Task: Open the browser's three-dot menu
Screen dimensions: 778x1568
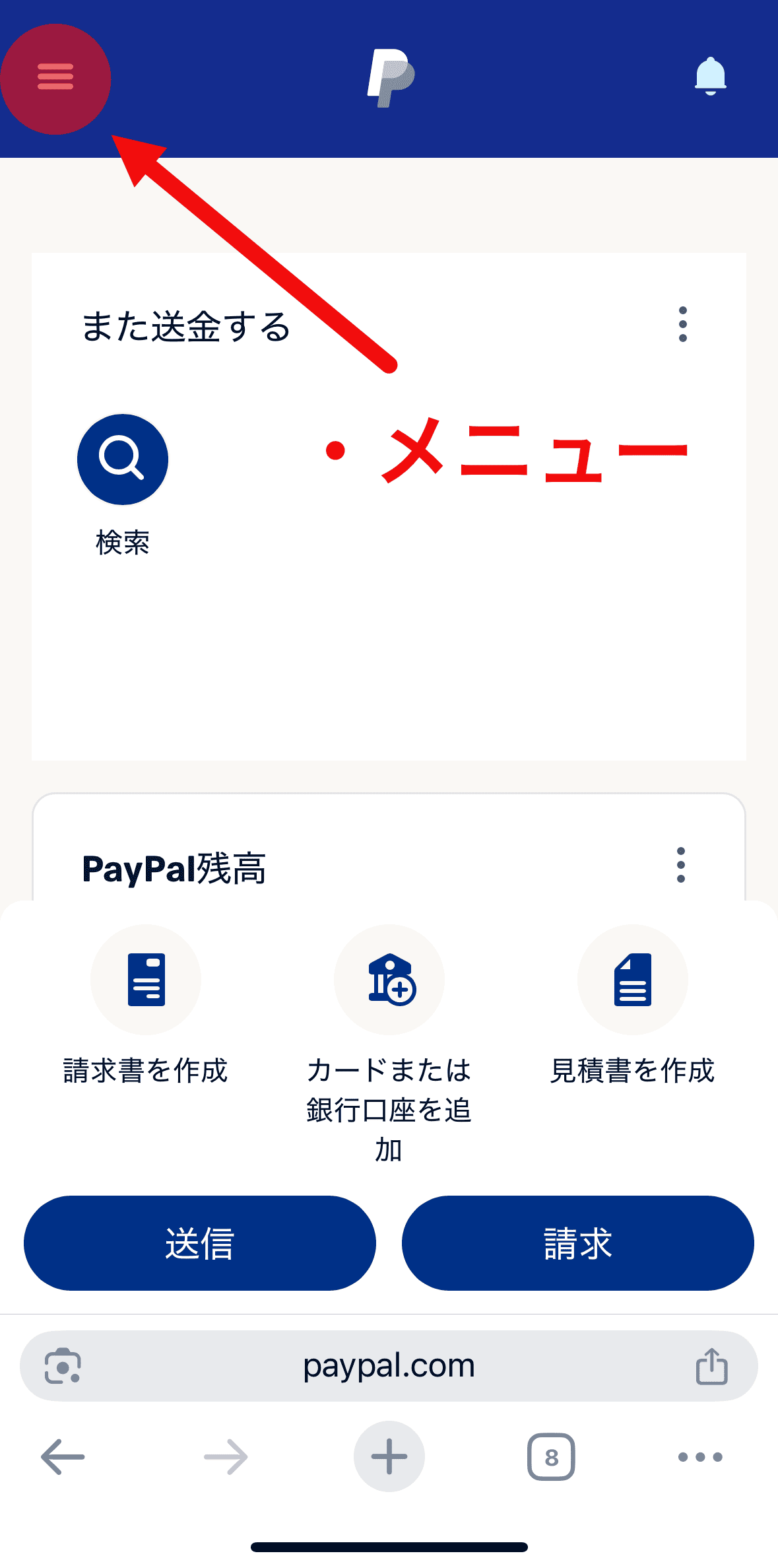Action: coord(700,1456)
